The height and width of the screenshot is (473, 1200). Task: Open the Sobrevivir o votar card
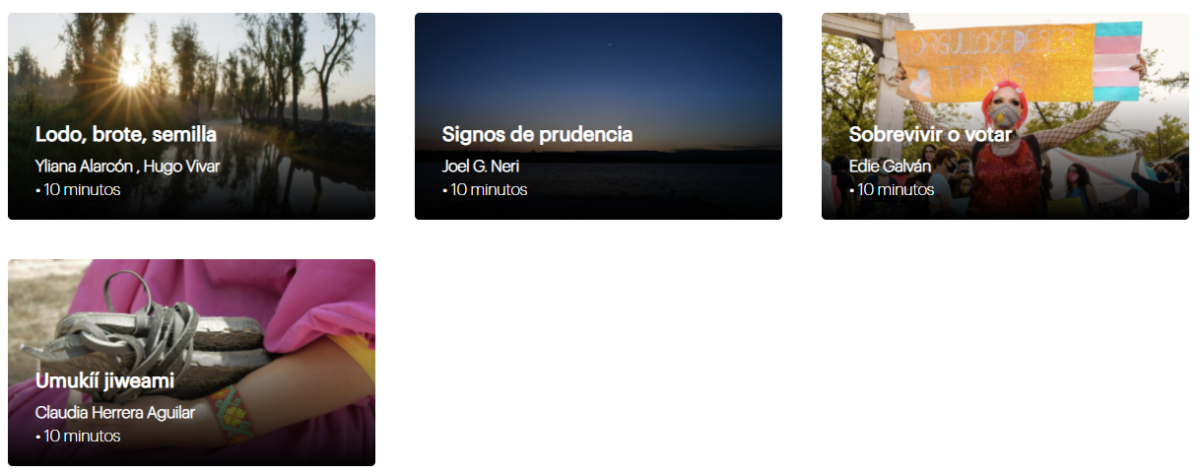(x=1005, y=116)
